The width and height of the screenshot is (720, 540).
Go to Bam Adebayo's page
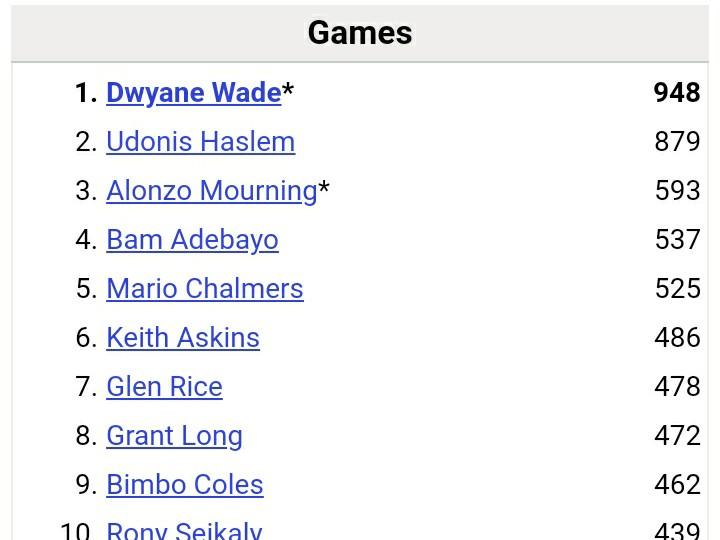[x=192, y=240]
